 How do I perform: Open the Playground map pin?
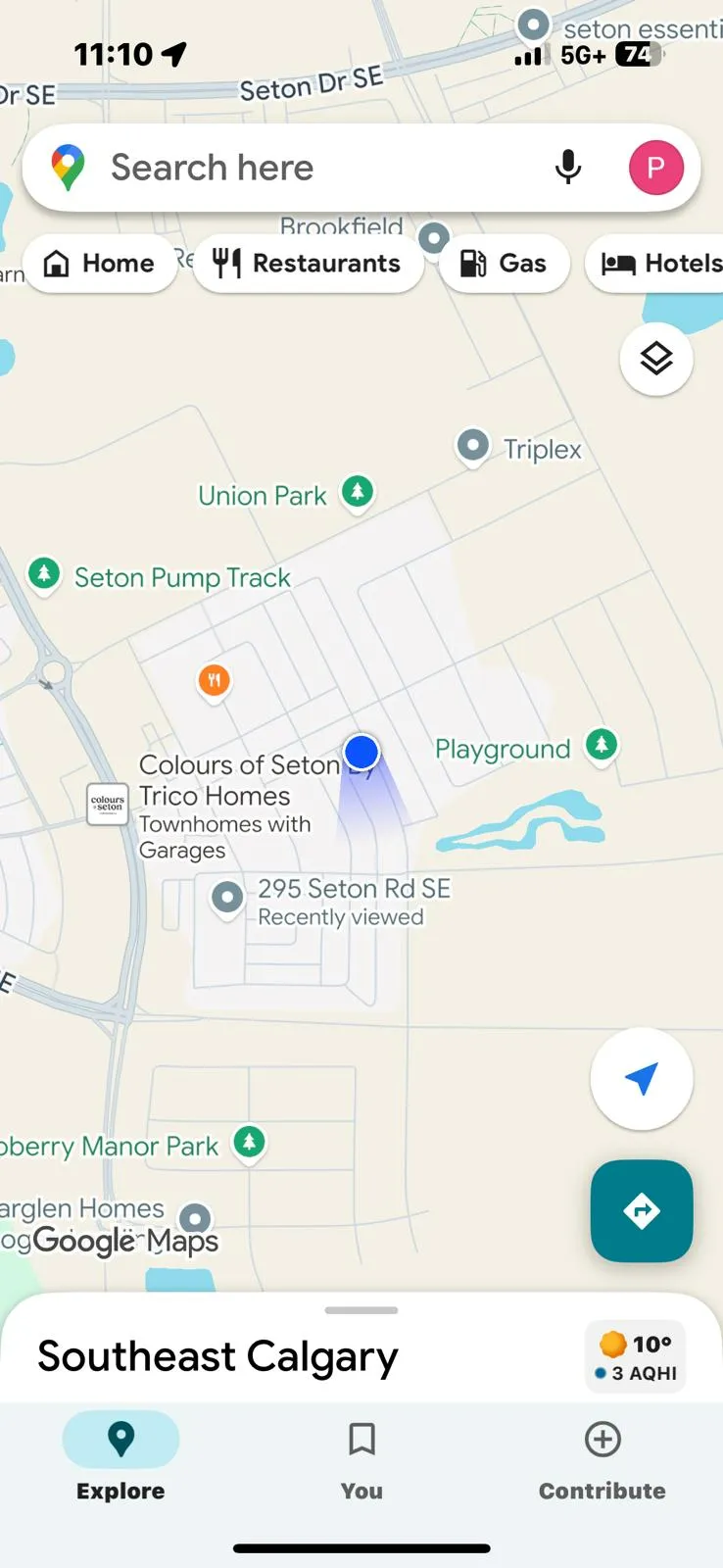click(602, 744)
